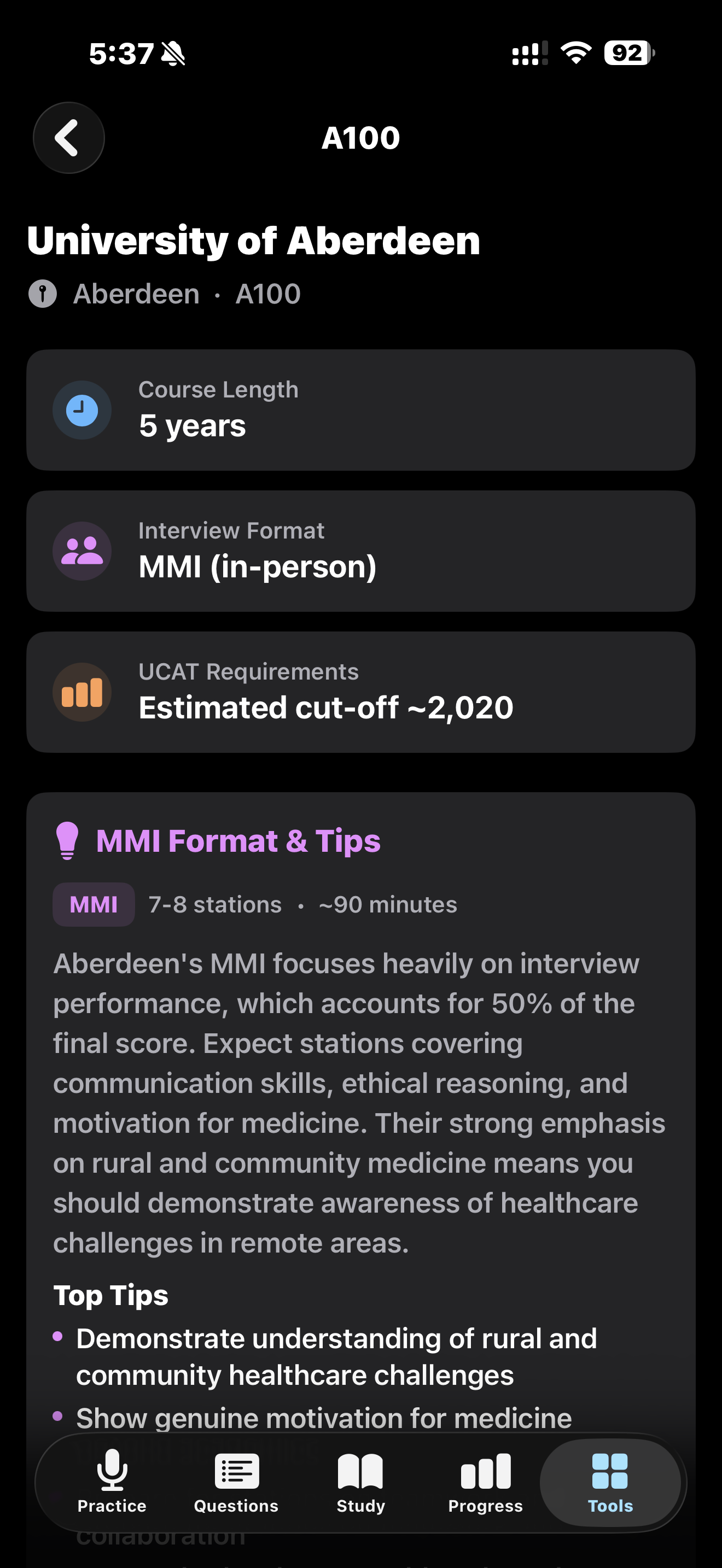722x1568 pixels.
Task: Tap the location pin beside Aberdeen
Action: pyautogui.click(x=43, y=294)
